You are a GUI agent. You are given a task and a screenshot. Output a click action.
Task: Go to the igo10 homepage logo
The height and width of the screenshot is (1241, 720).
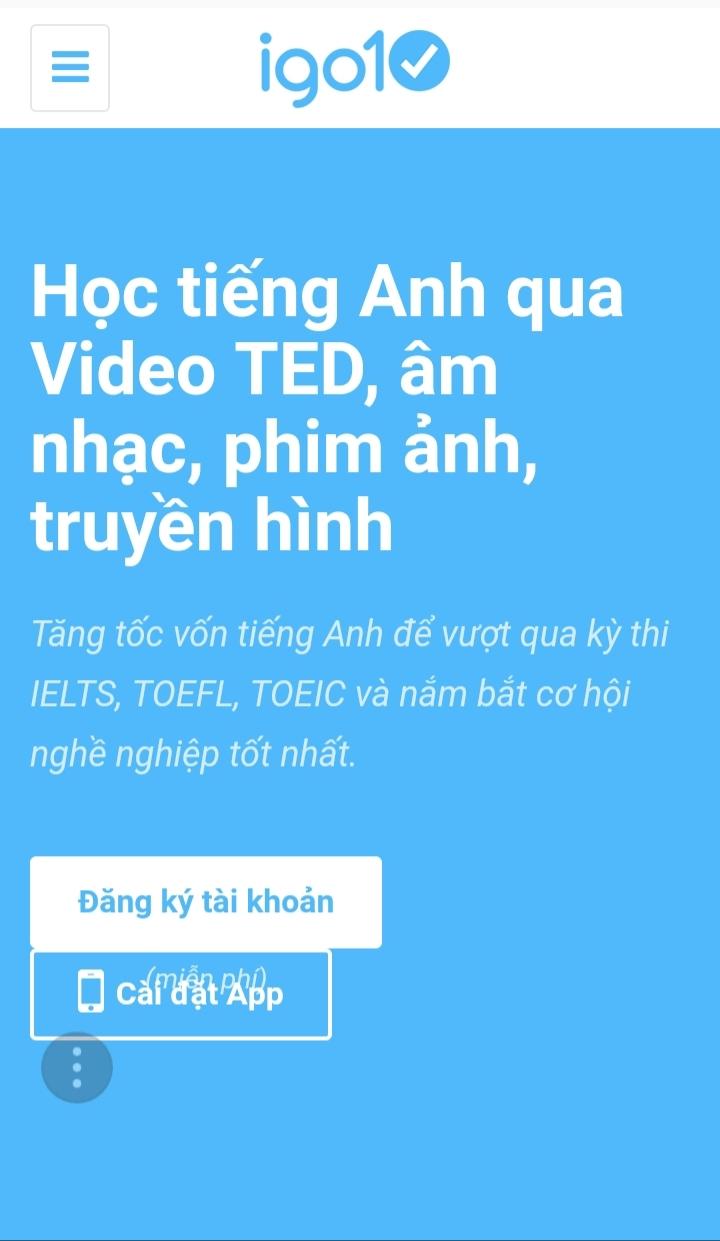354,66
